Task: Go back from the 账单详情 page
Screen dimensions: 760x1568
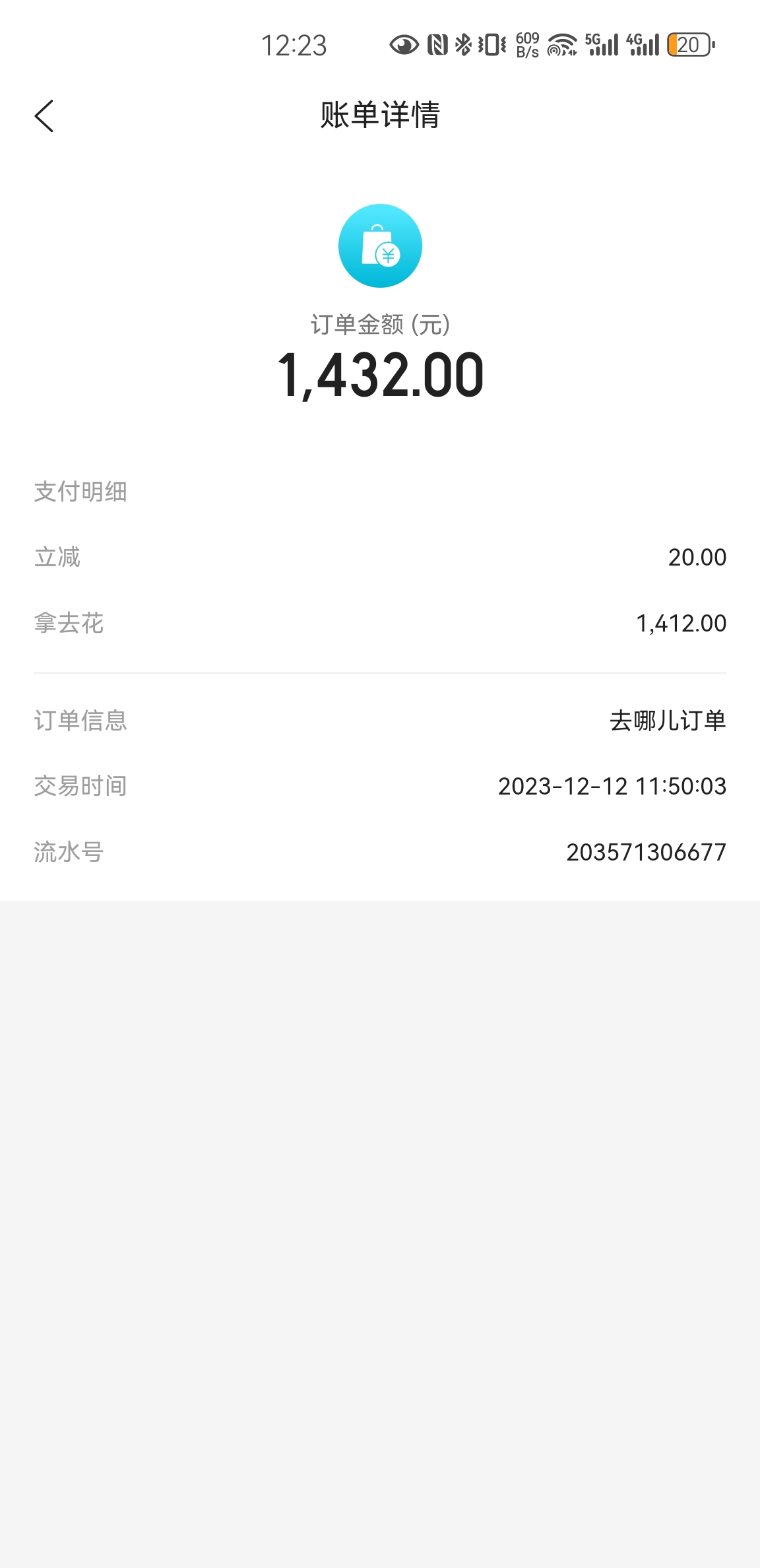Action: (x=44, y=116)
